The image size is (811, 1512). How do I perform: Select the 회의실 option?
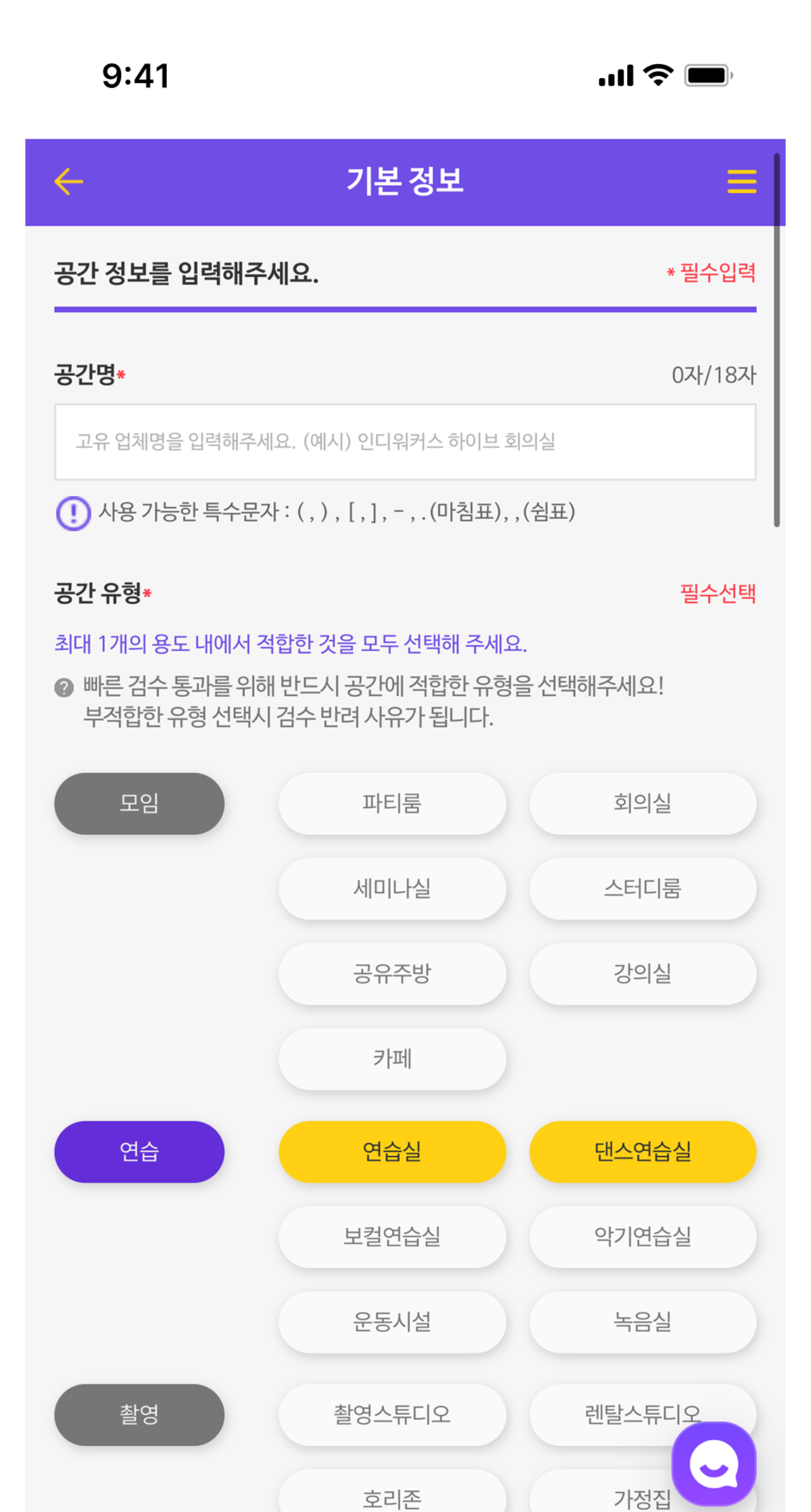pos(642,804)
